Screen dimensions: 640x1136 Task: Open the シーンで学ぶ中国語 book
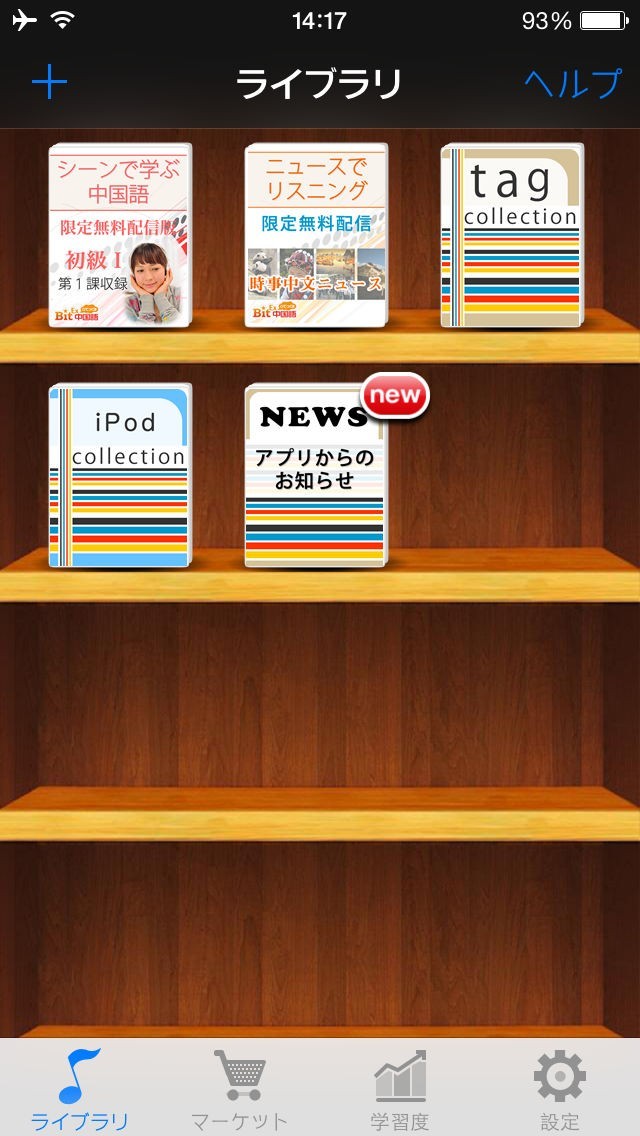click(119, 236)
